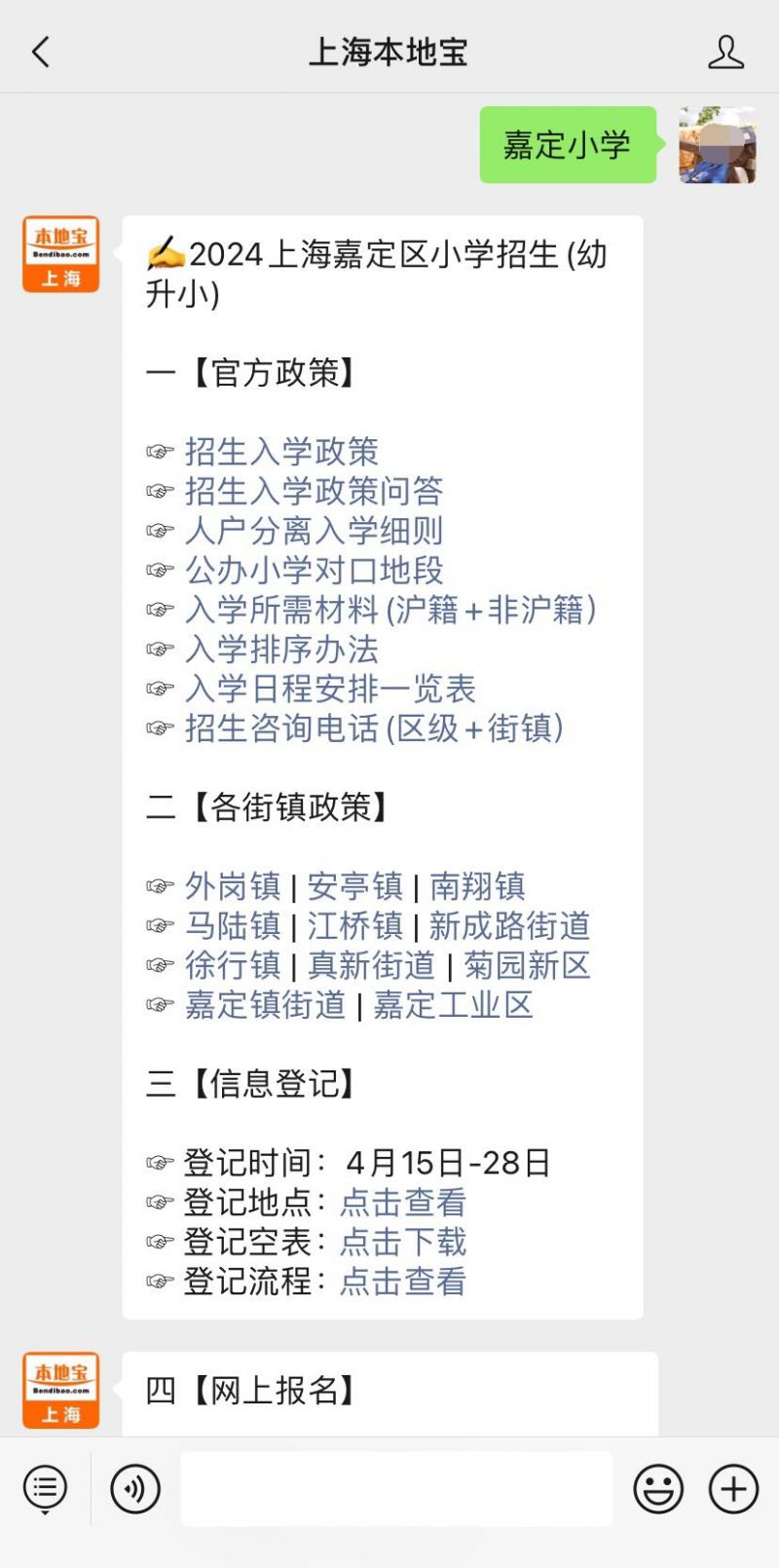
Task: Select the 外岗镇 policy link
Action: click(x=233, y=886)
